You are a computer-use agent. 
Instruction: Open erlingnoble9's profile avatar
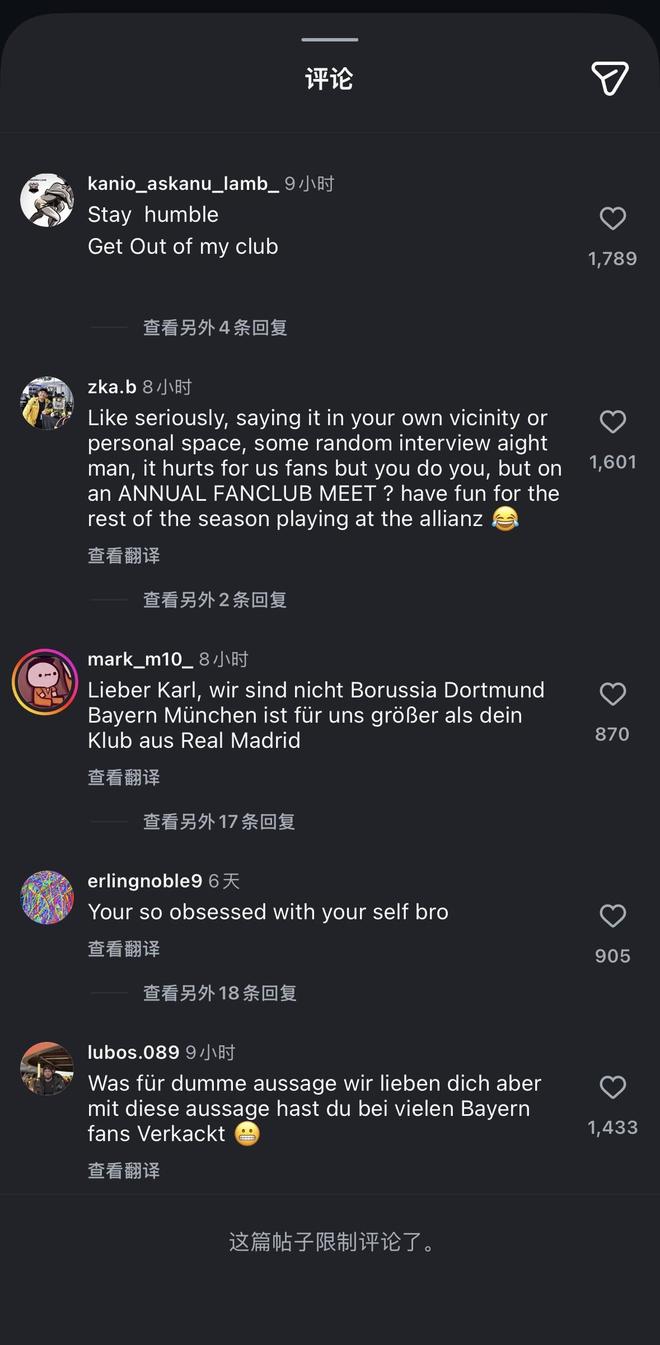click(46, 897)
